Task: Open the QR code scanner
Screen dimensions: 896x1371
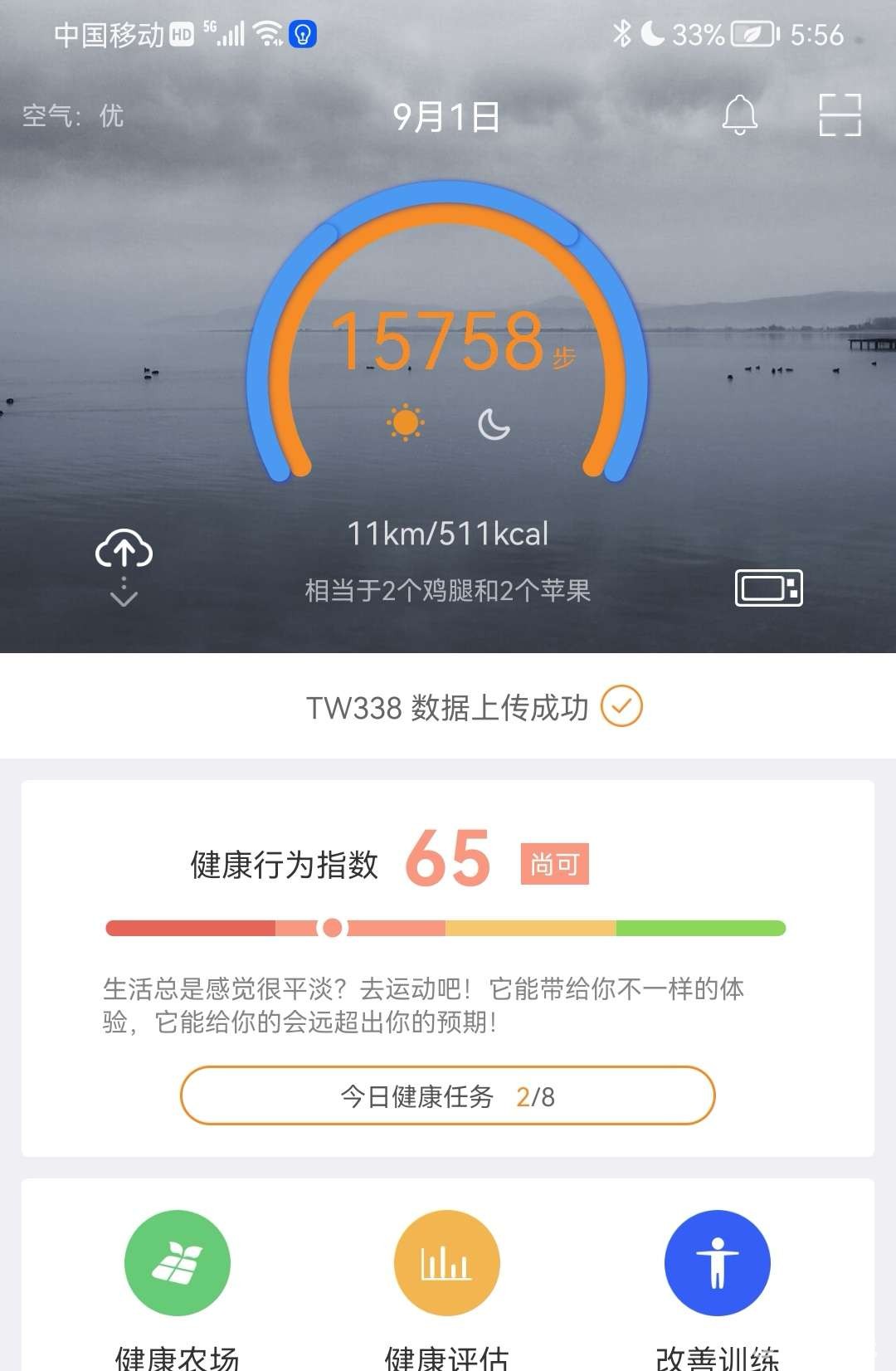Action: coord(840,115)
